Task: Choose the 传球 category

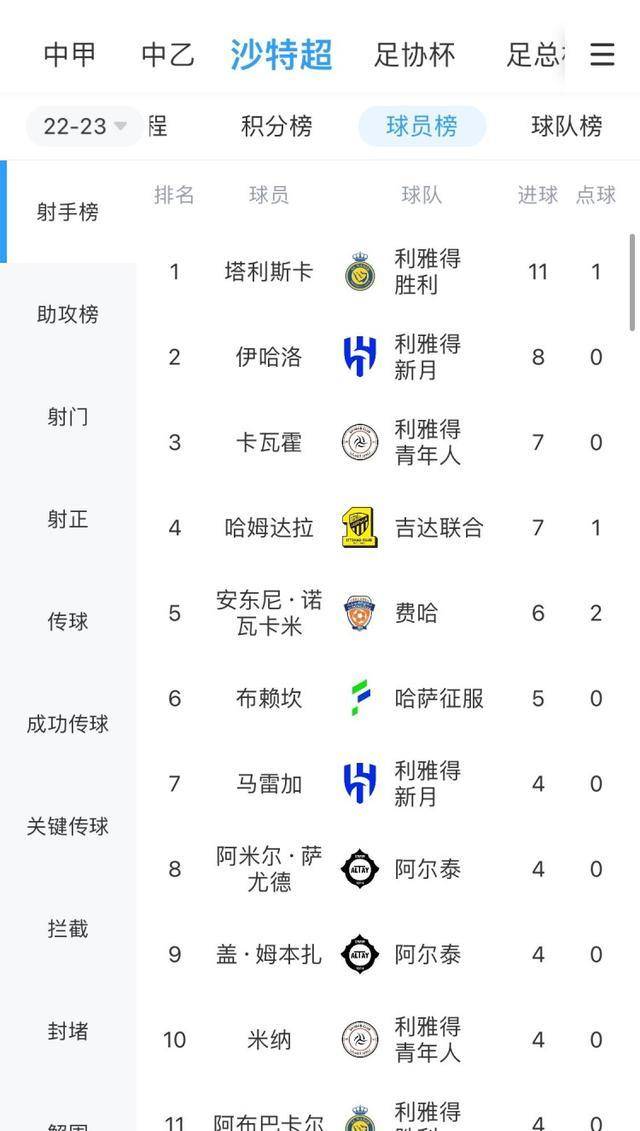Action: [68, 622]
